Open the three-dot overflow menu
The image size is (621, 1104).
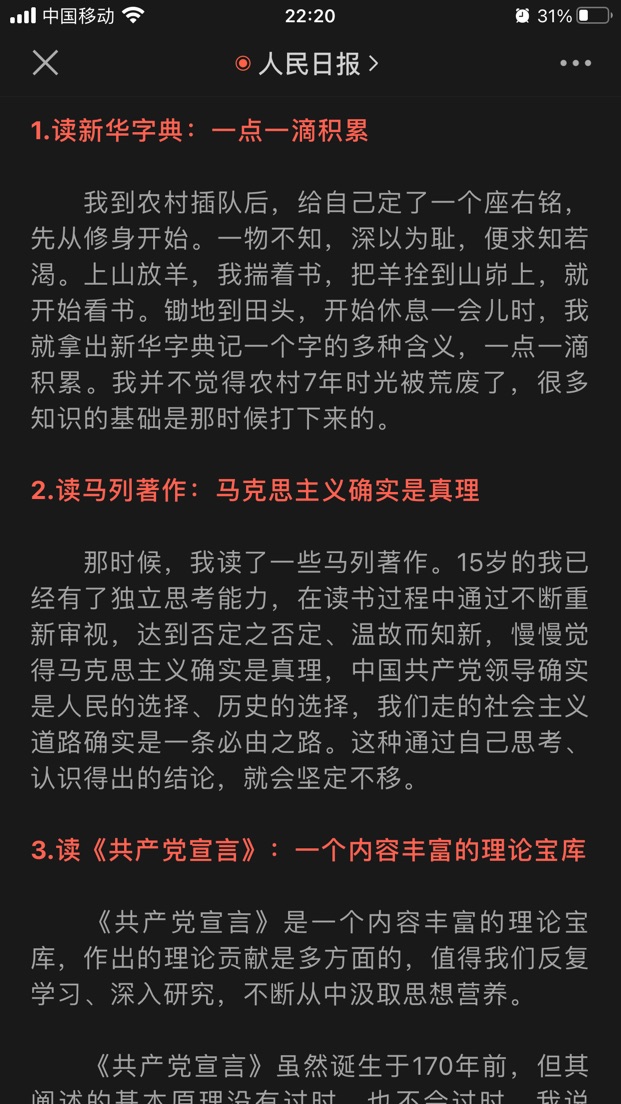click(x=575, y=64)
